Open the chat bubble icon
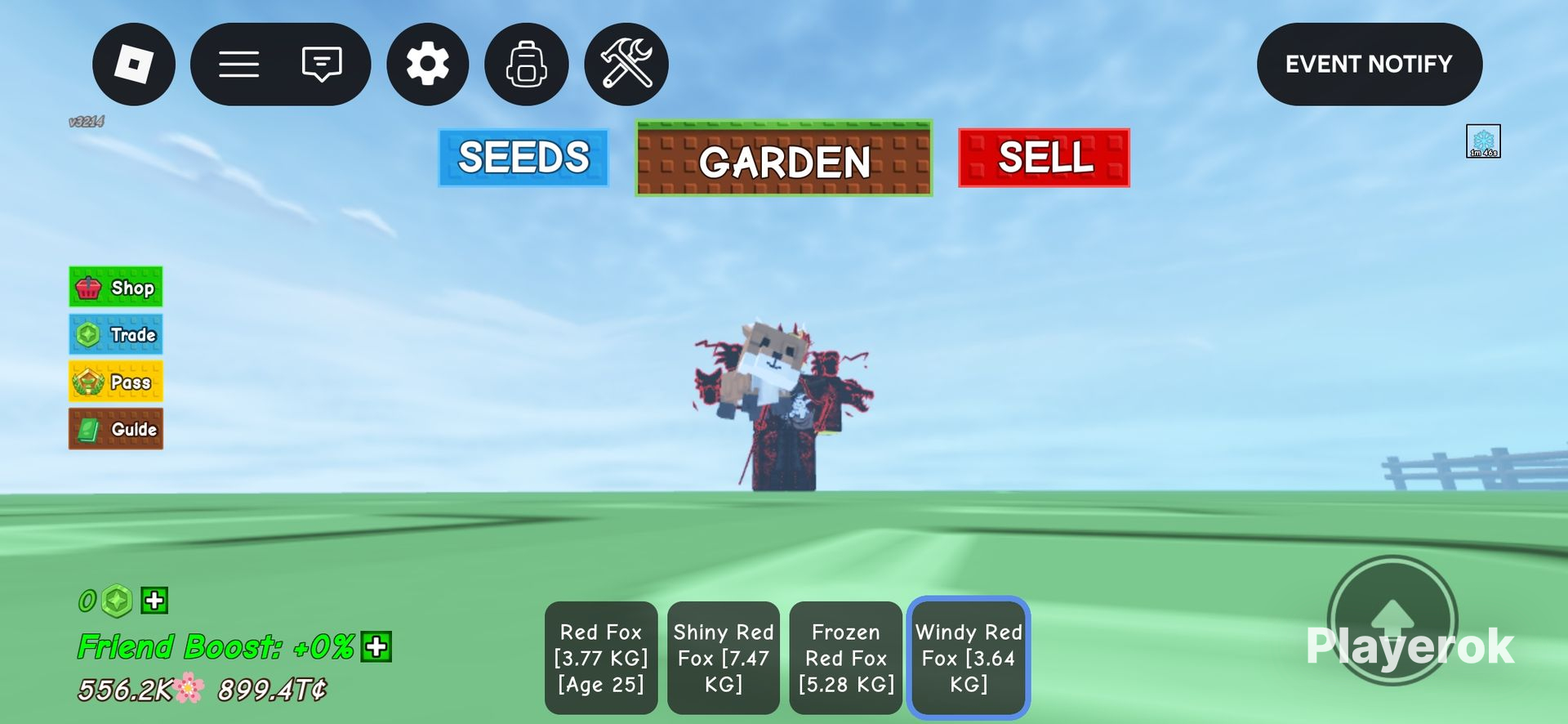1568x724 pixels. coord(322,64)
